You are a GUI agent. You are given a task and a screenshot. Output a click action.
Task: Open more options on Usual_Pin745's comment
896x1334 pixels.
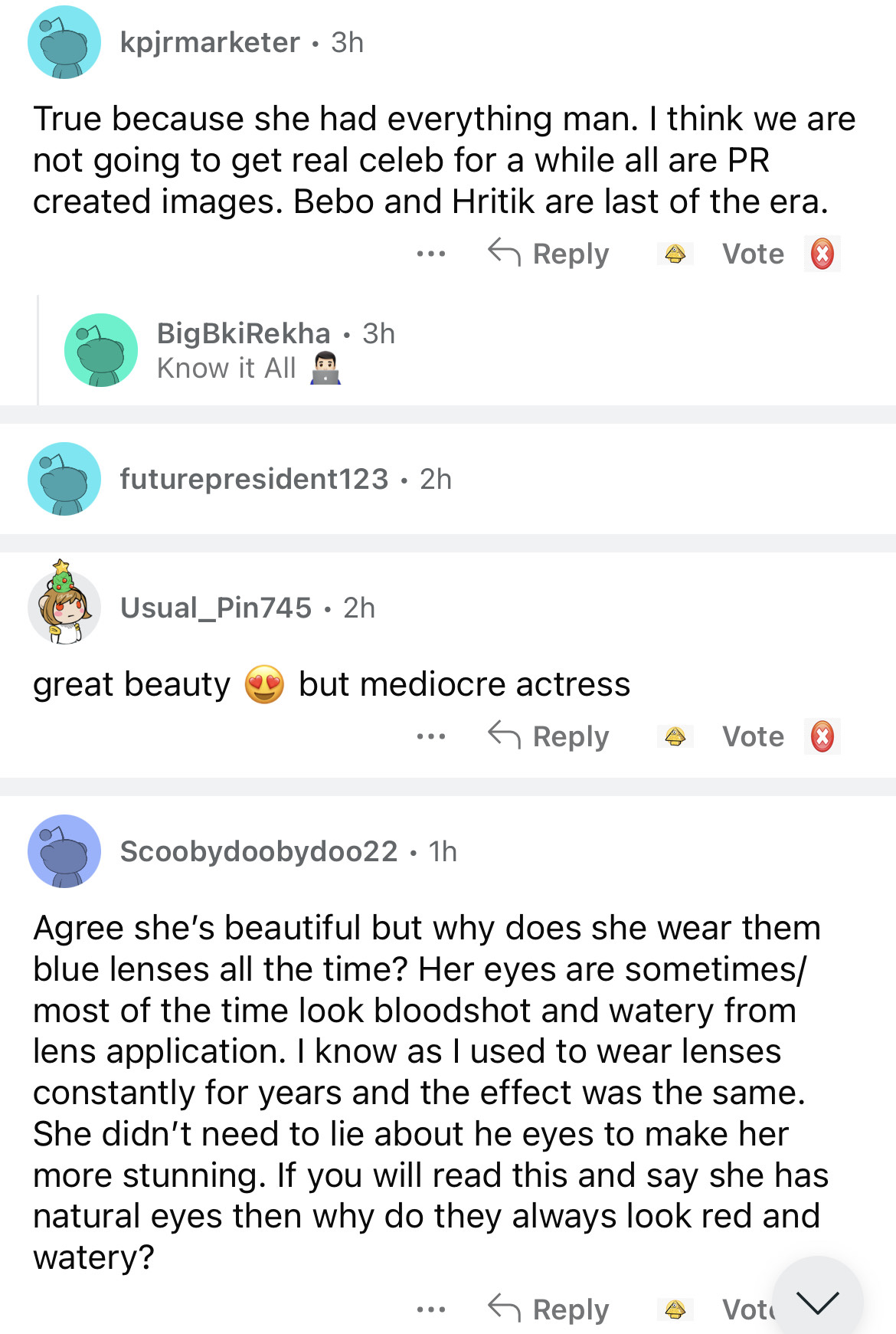pyautogui.click(x=430, y=736)
